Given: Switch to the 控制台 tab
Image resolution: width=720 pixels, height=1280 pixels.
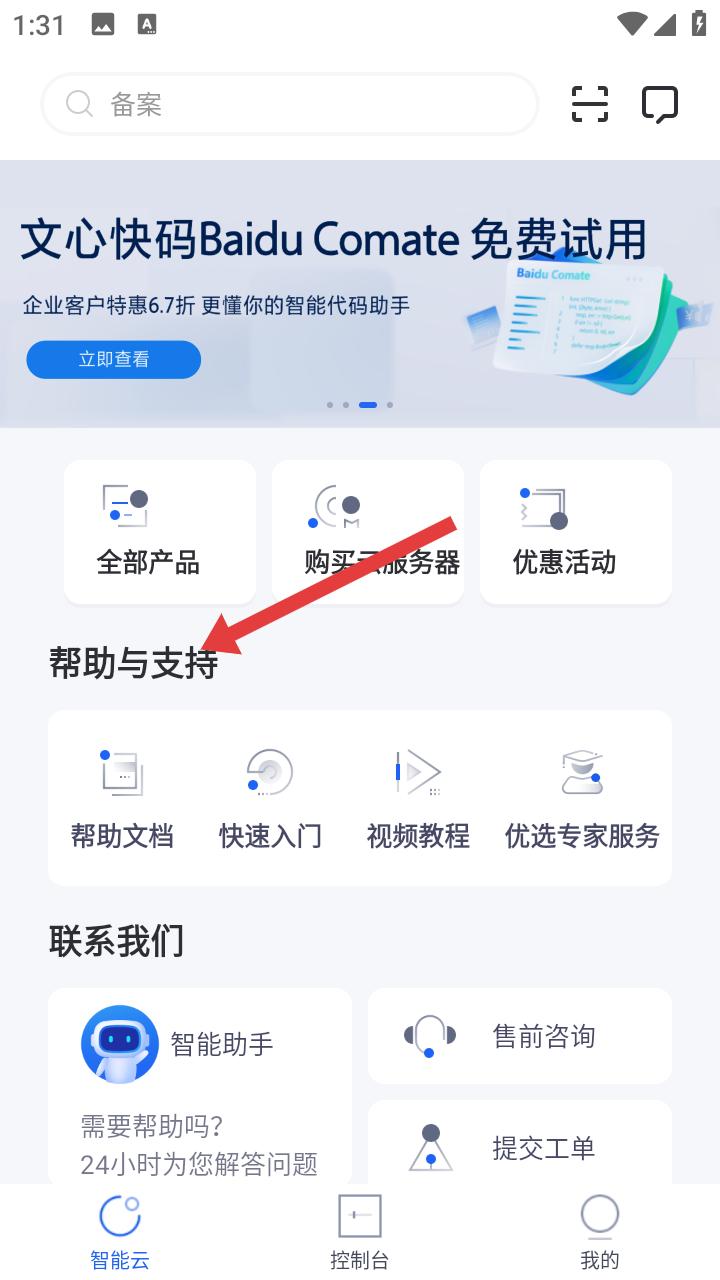Looking at the screenshot, I should (x=360, y=1232).
